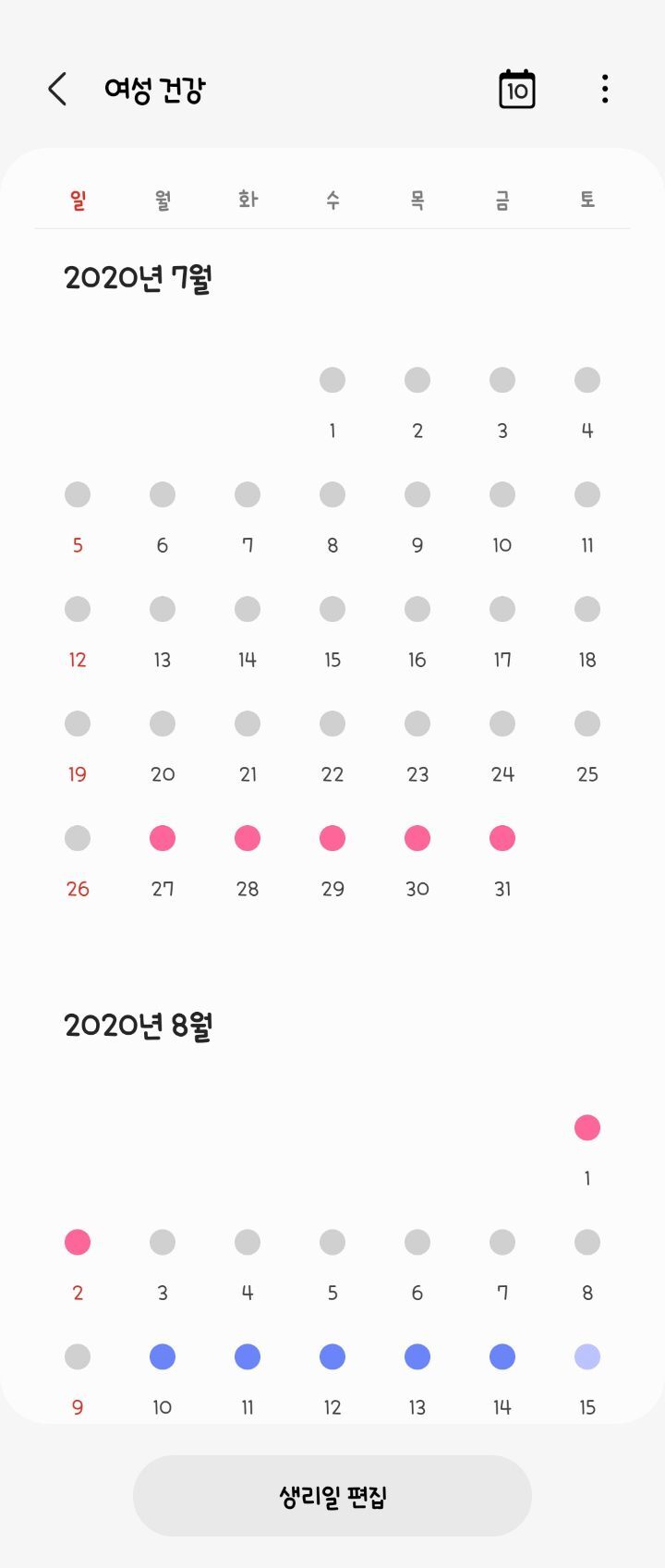Image resolution: width=665 pixels, height=1568 pixels.
Task: Choose August 1 in the calendar
Action: point(587,1151)
